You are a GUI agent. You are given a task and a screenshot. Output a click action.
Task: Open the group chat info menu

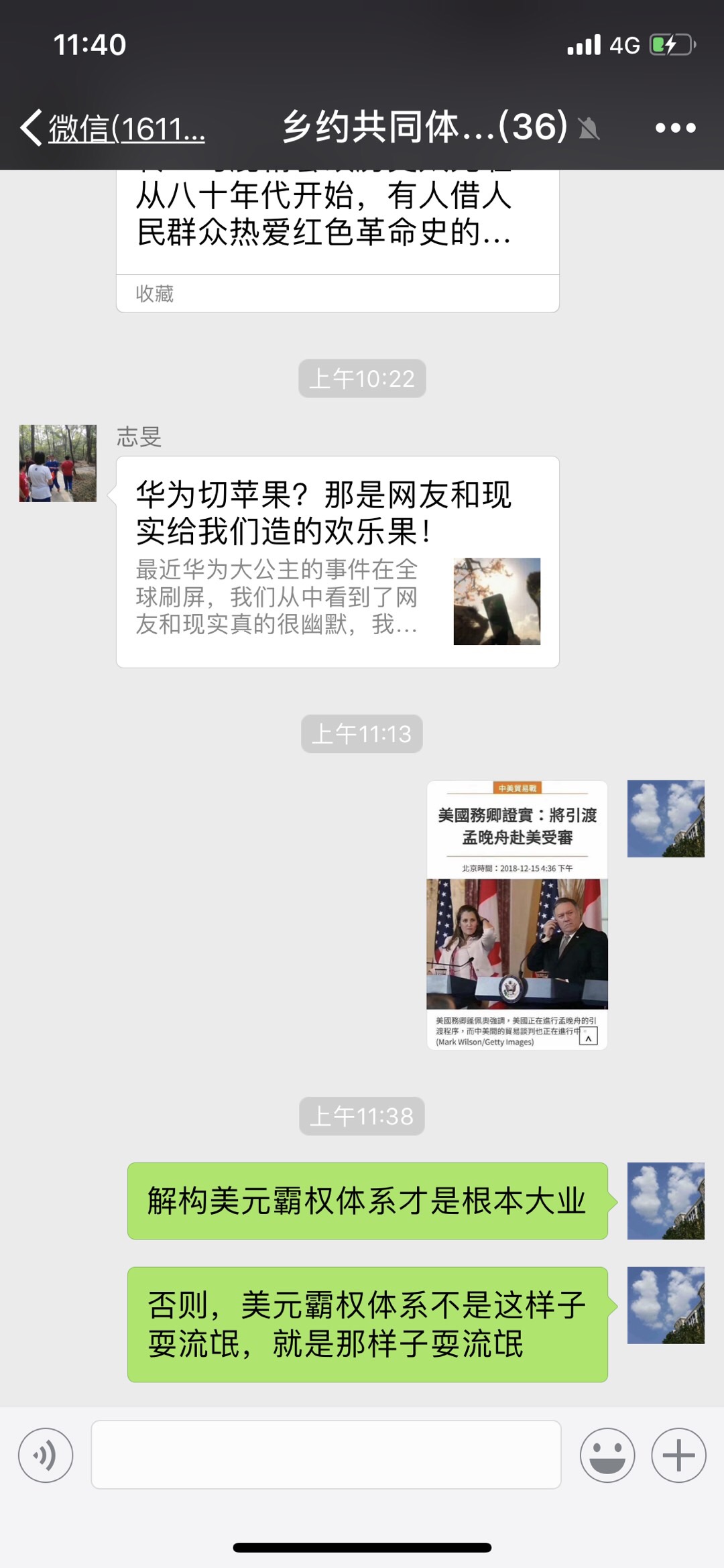pyautogui.click(x=674, y=127)
